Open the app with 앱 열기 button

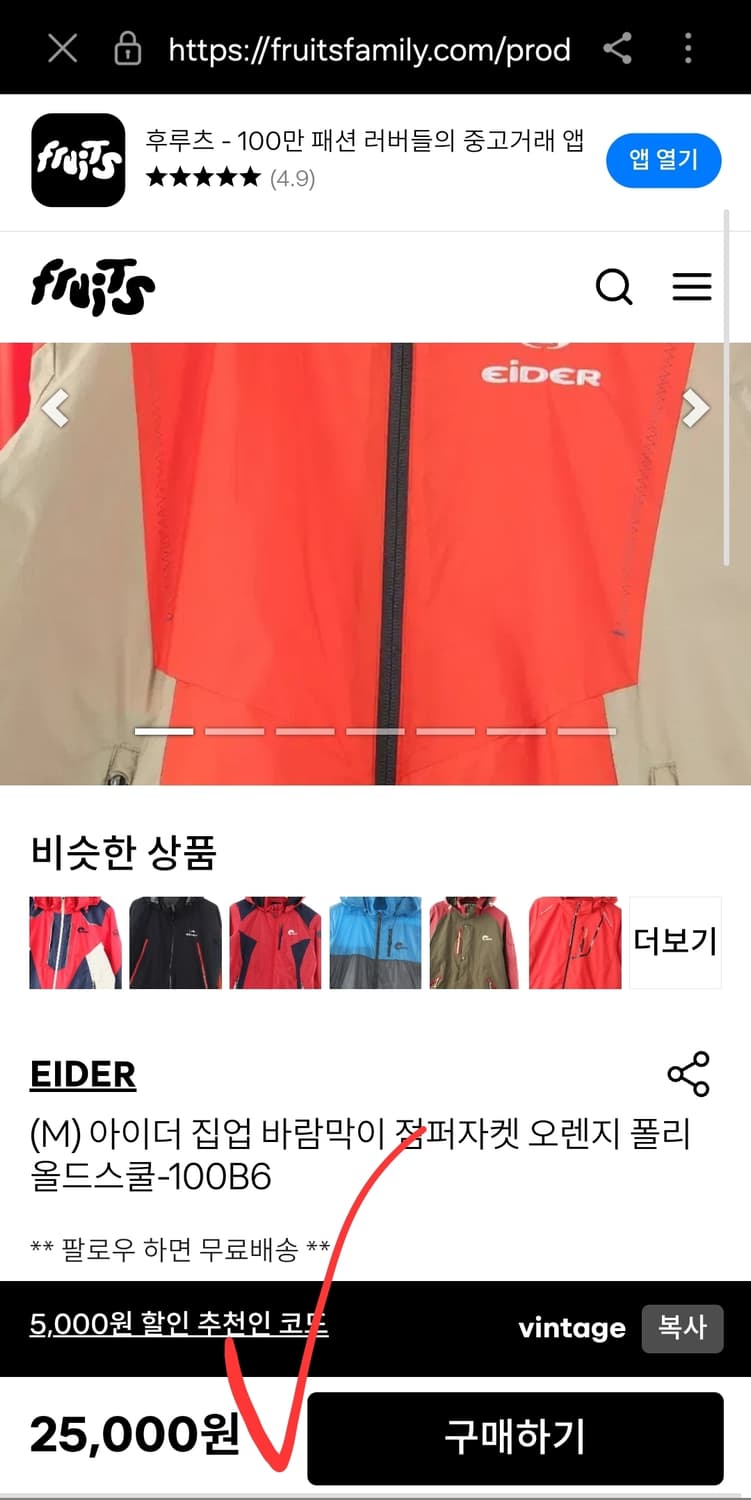click(664, 160)
